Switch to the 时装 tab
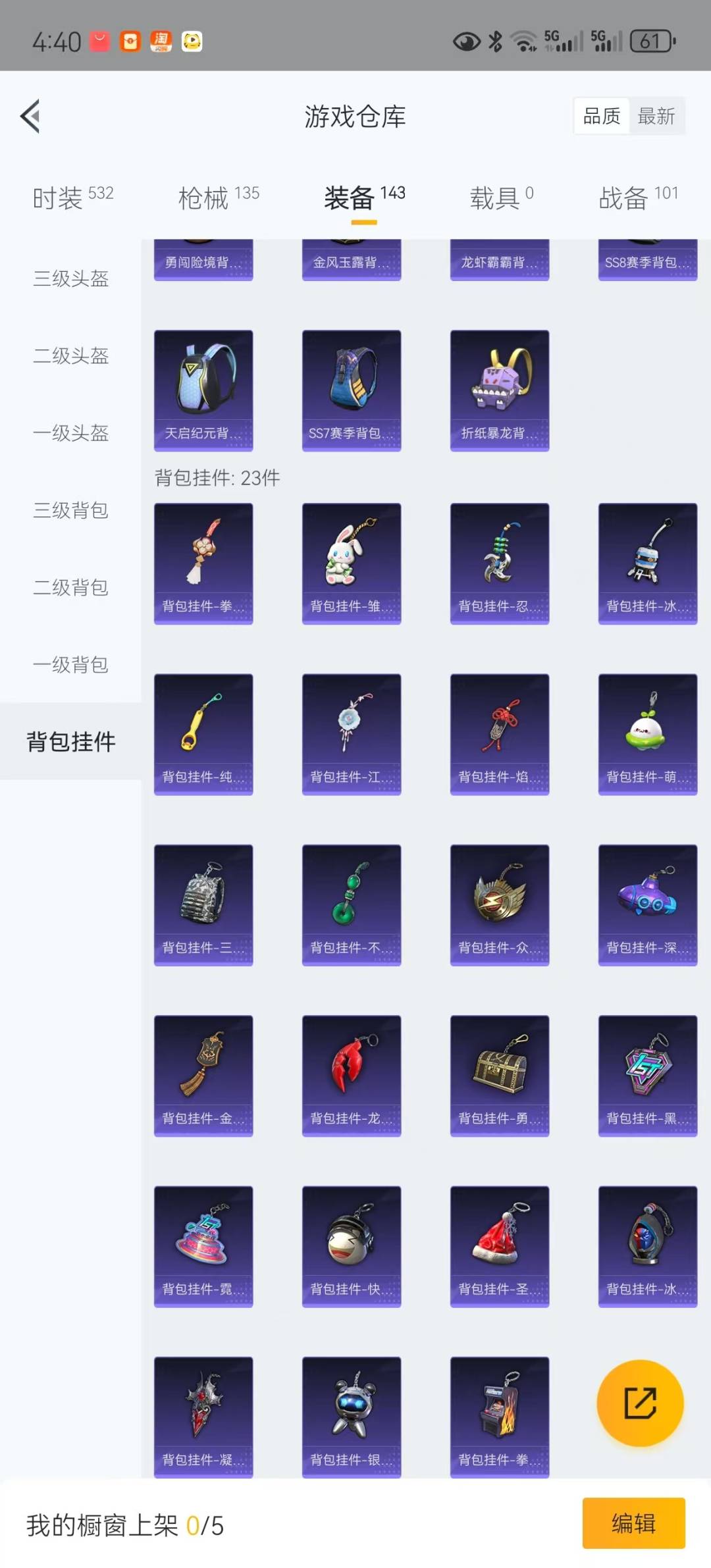Image resolution: width=711 pixels, height=1568 pixels. (x=72, y=197)
